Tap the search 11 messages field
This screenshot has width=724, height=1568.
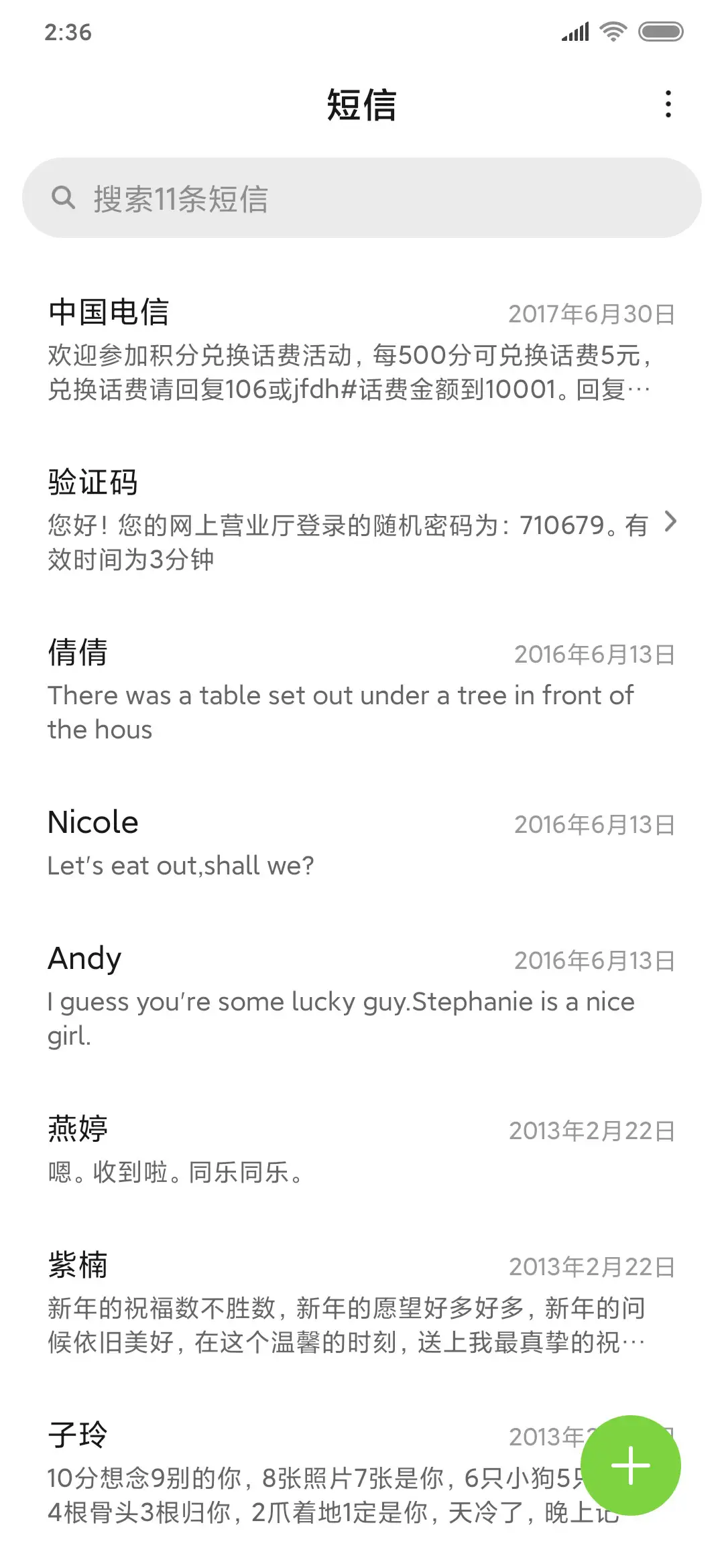[362, 196]
